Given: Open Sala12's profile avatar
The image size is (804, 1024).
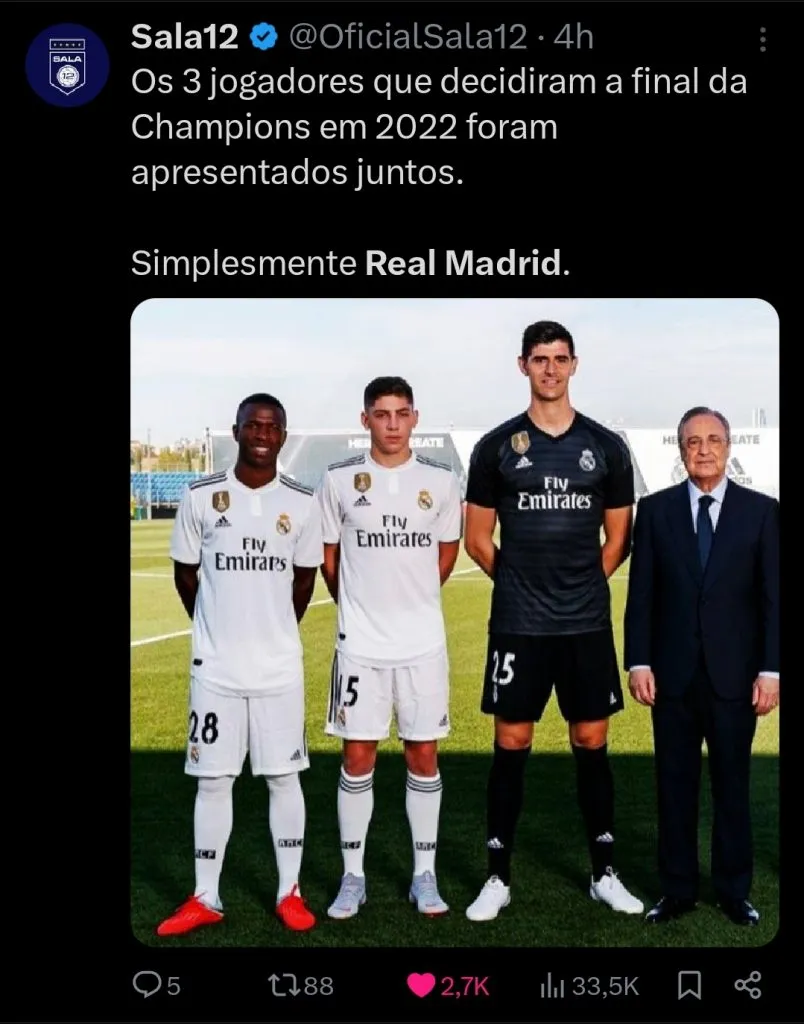Looking at the screenshot, I should [67, 65].
